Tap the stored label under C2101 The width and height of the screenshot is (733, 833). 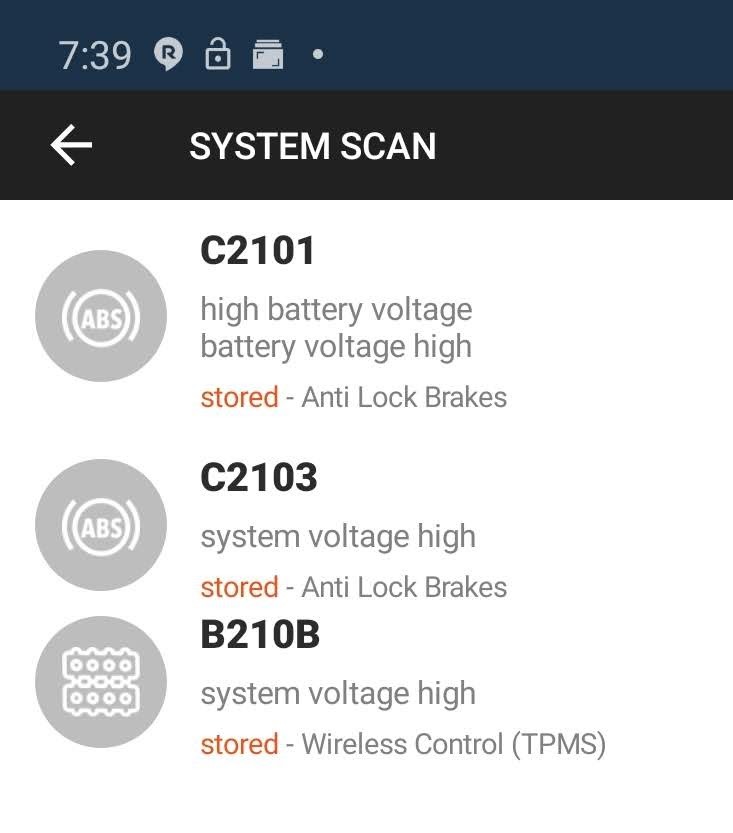pos(240,397)
